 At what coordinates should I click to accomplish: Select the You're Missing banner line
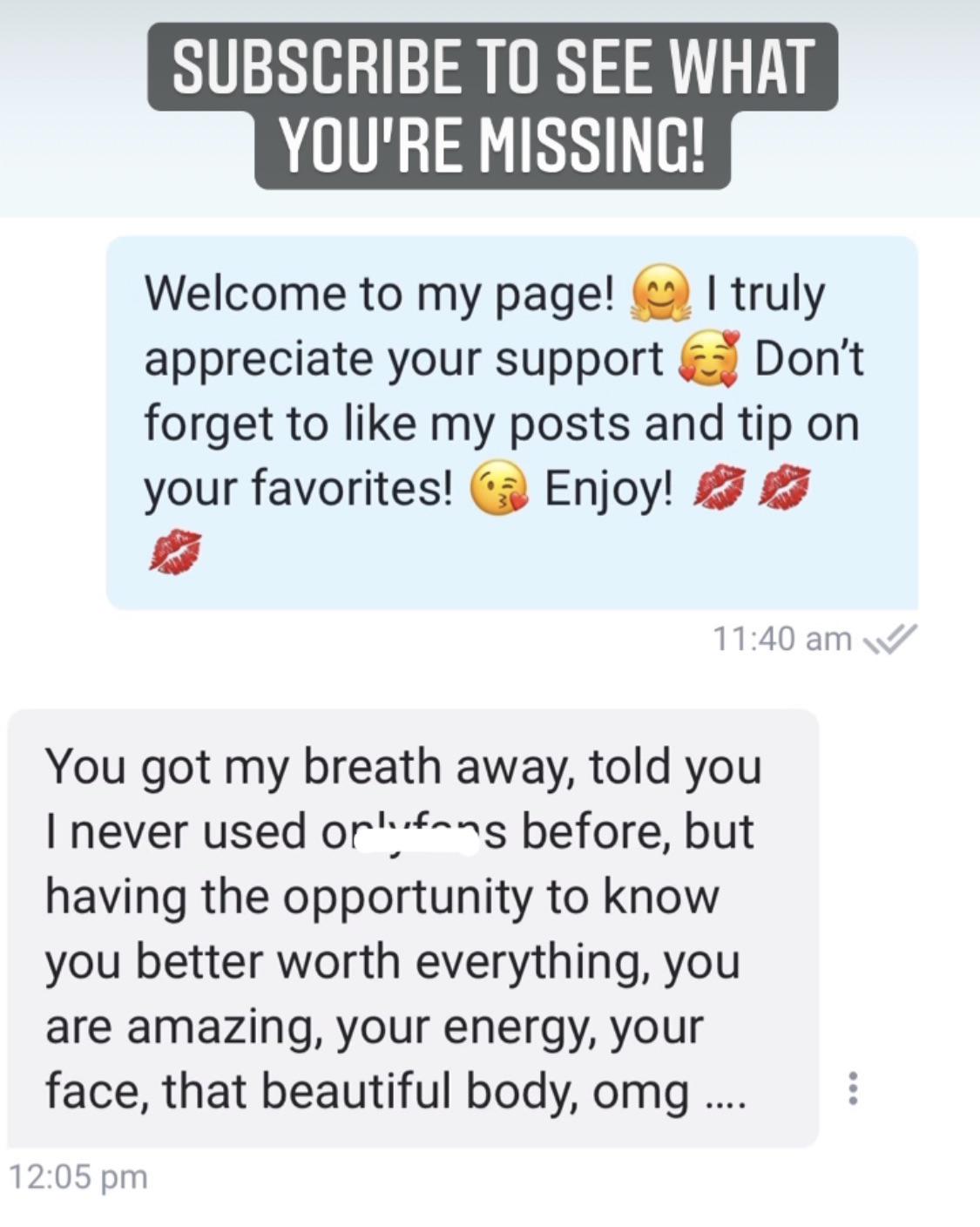(x=492, y=146)
